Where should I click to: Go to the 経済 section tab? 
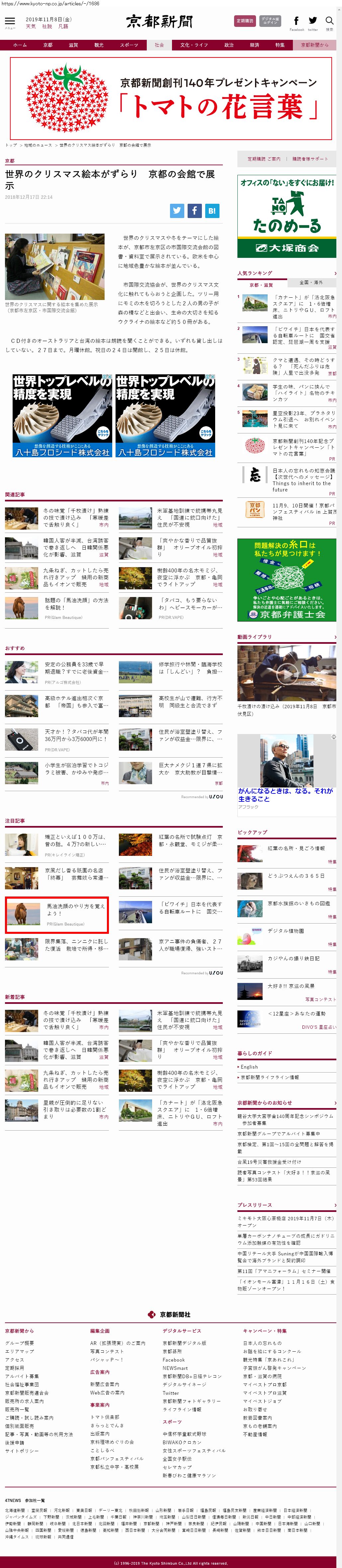pyautogui.click(x=254, y=45)
